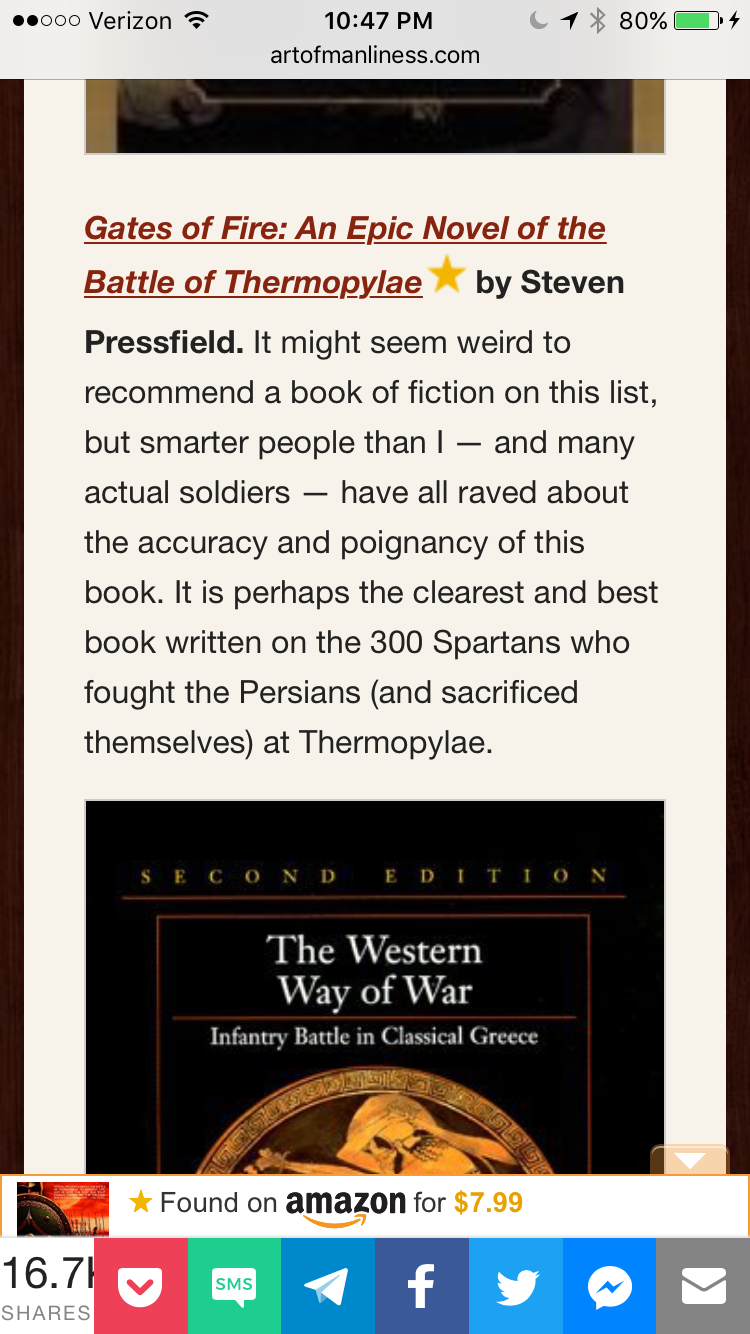Open the Found on Amazon $7.99 banner
This screenshot has height=1334, width=750.
375,1203
